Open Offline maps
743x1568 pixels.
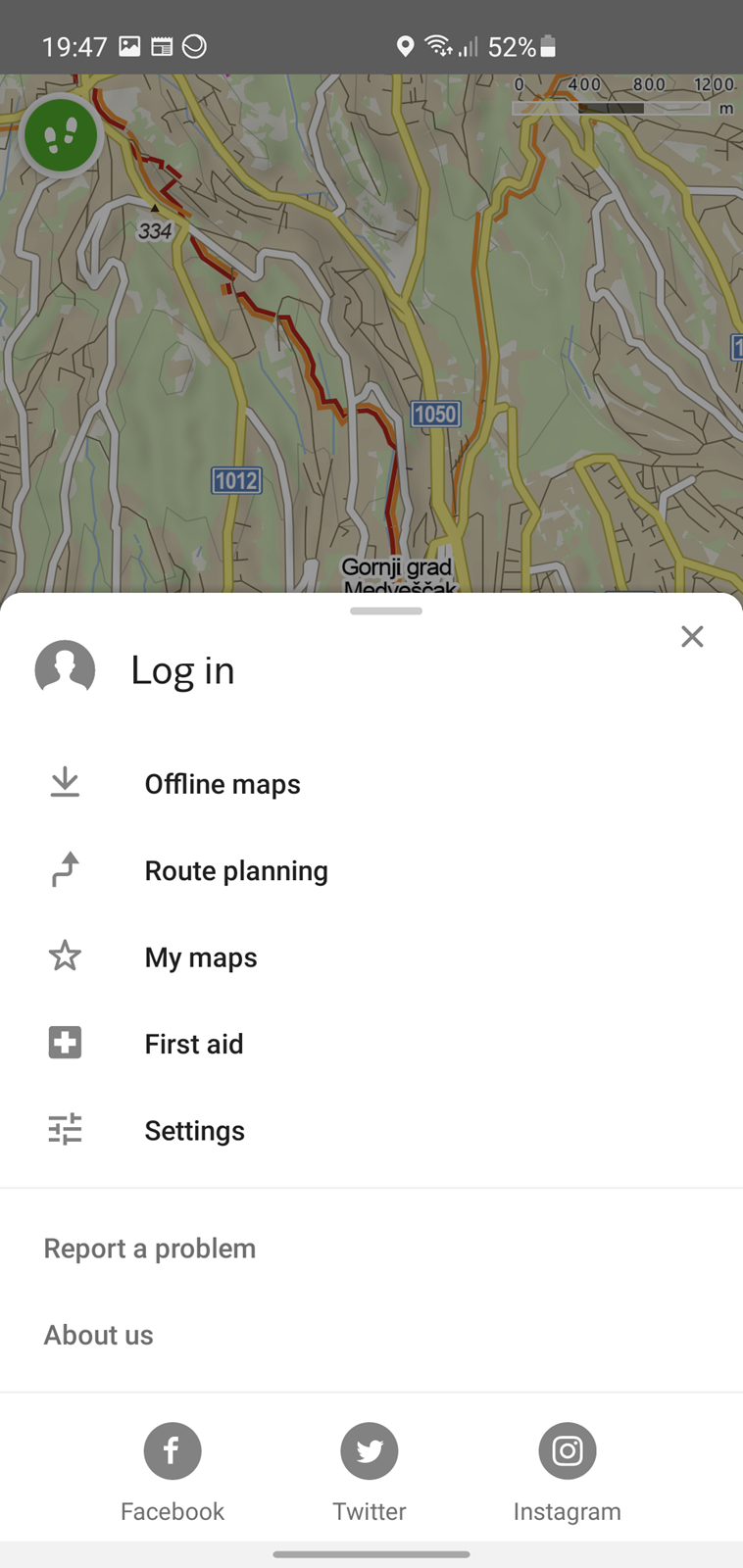pos(371,784)
